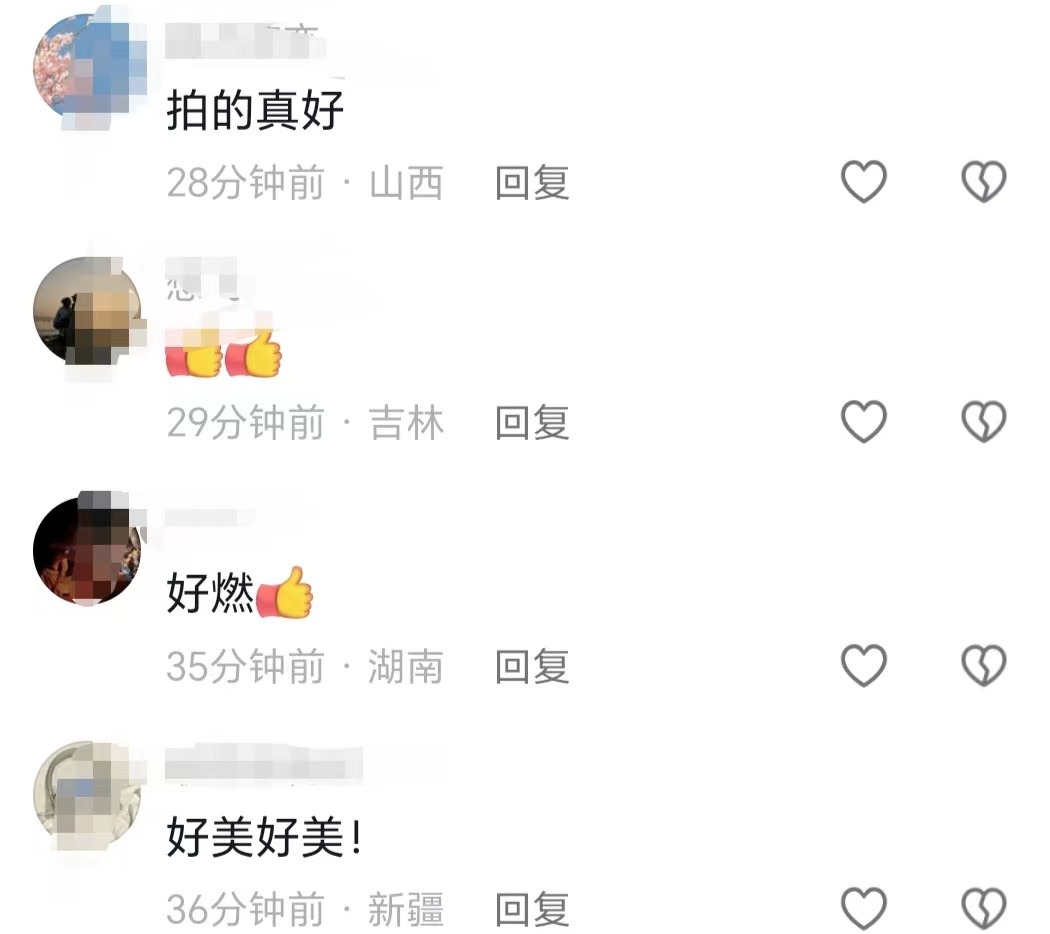Like the comment 拍的真好
This screenshot has width=1050, height=934.
coord(864,183)
